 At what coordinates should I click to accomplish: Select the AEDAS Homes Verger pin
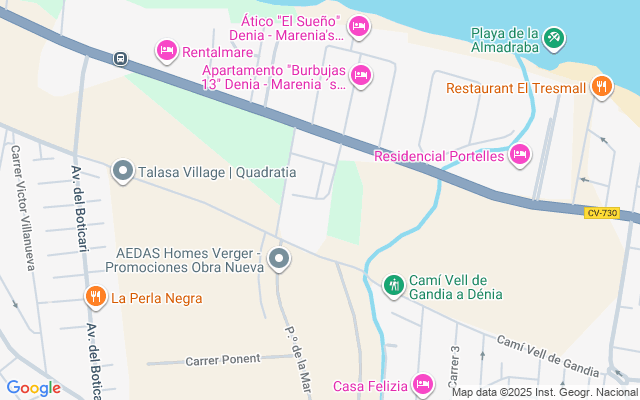click(280, 259)
